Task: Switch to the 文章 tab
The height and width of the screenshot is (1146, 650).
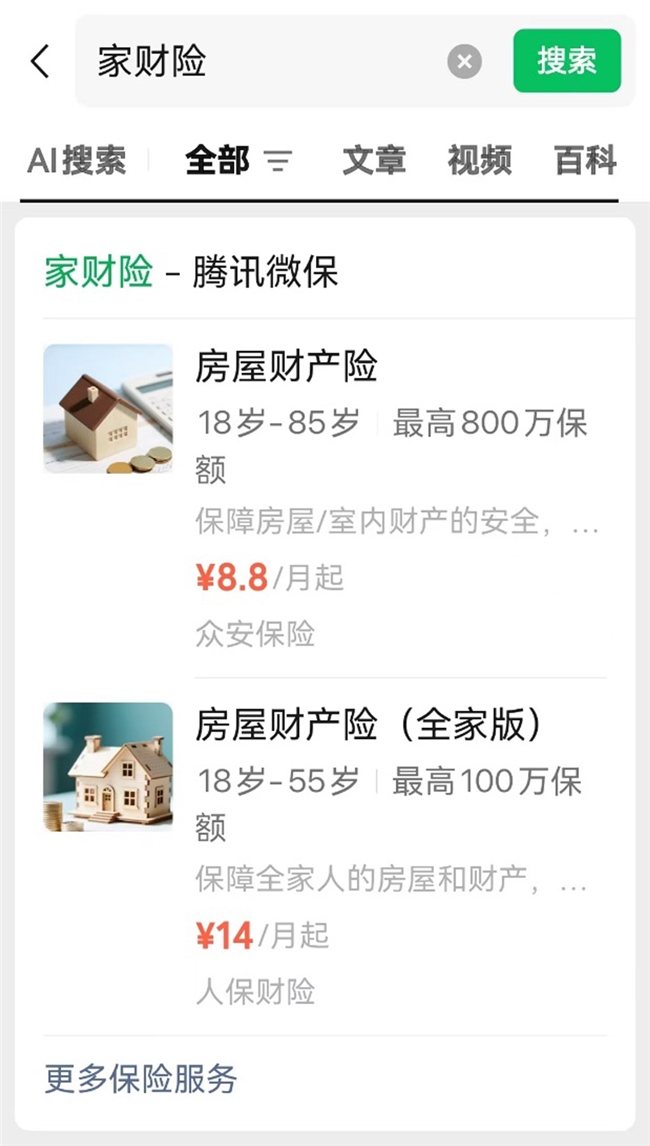Action: click(x=374, y=160)
